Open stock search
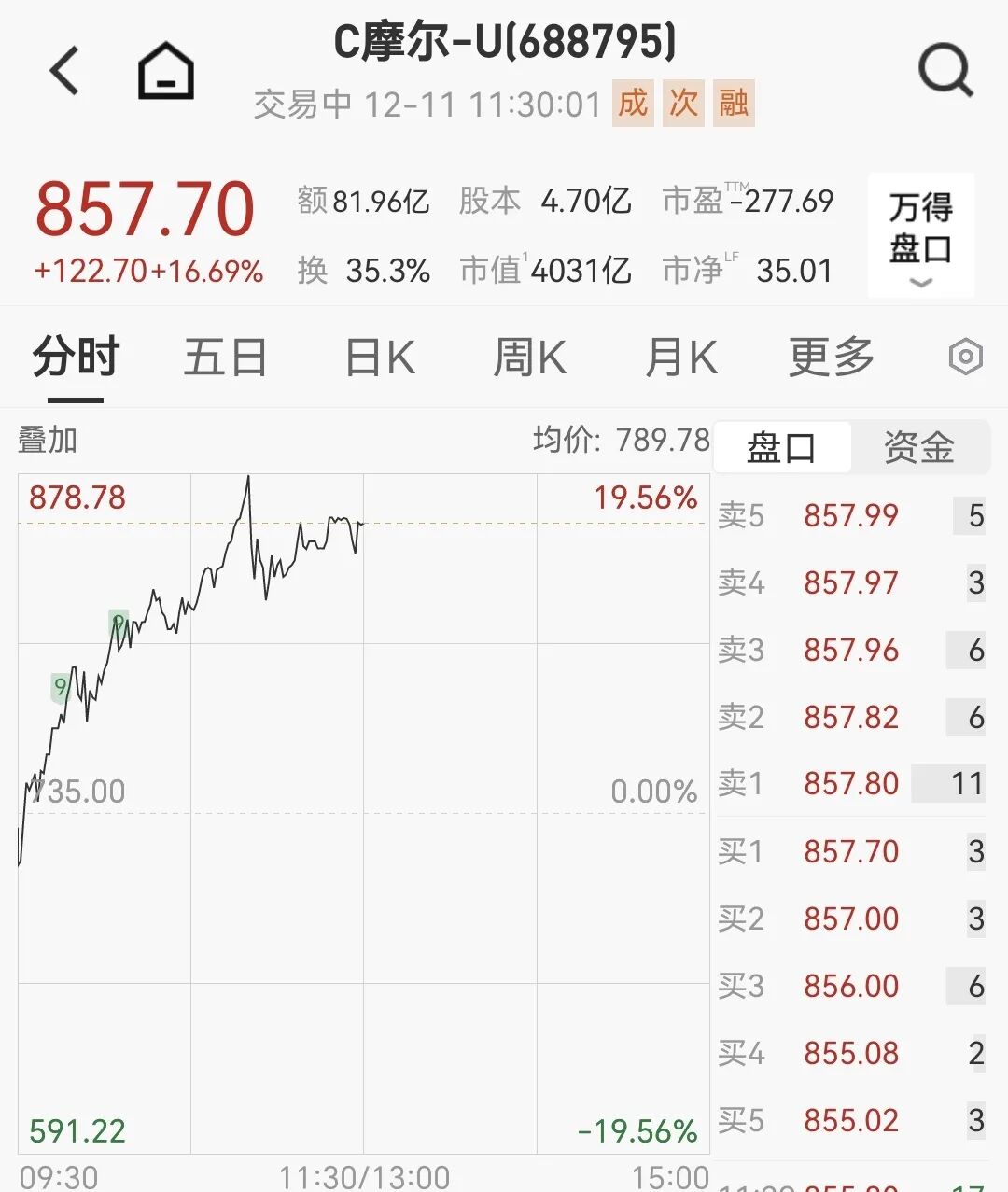Image resolution: width=1008 pixels, height=1192 pixels. point(945,71)
